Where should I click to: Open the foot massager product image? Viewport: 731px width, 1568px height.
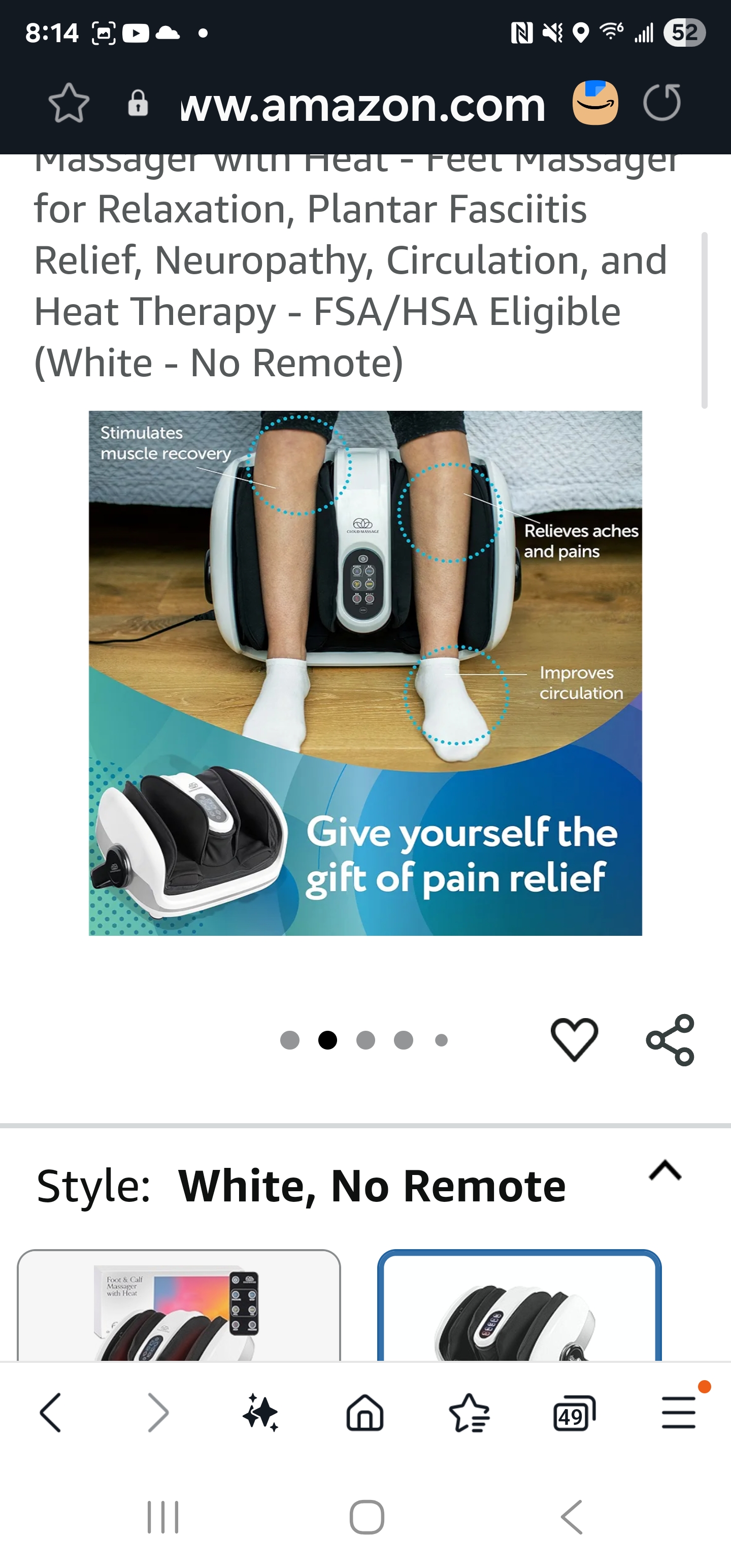tap(365, 673)
